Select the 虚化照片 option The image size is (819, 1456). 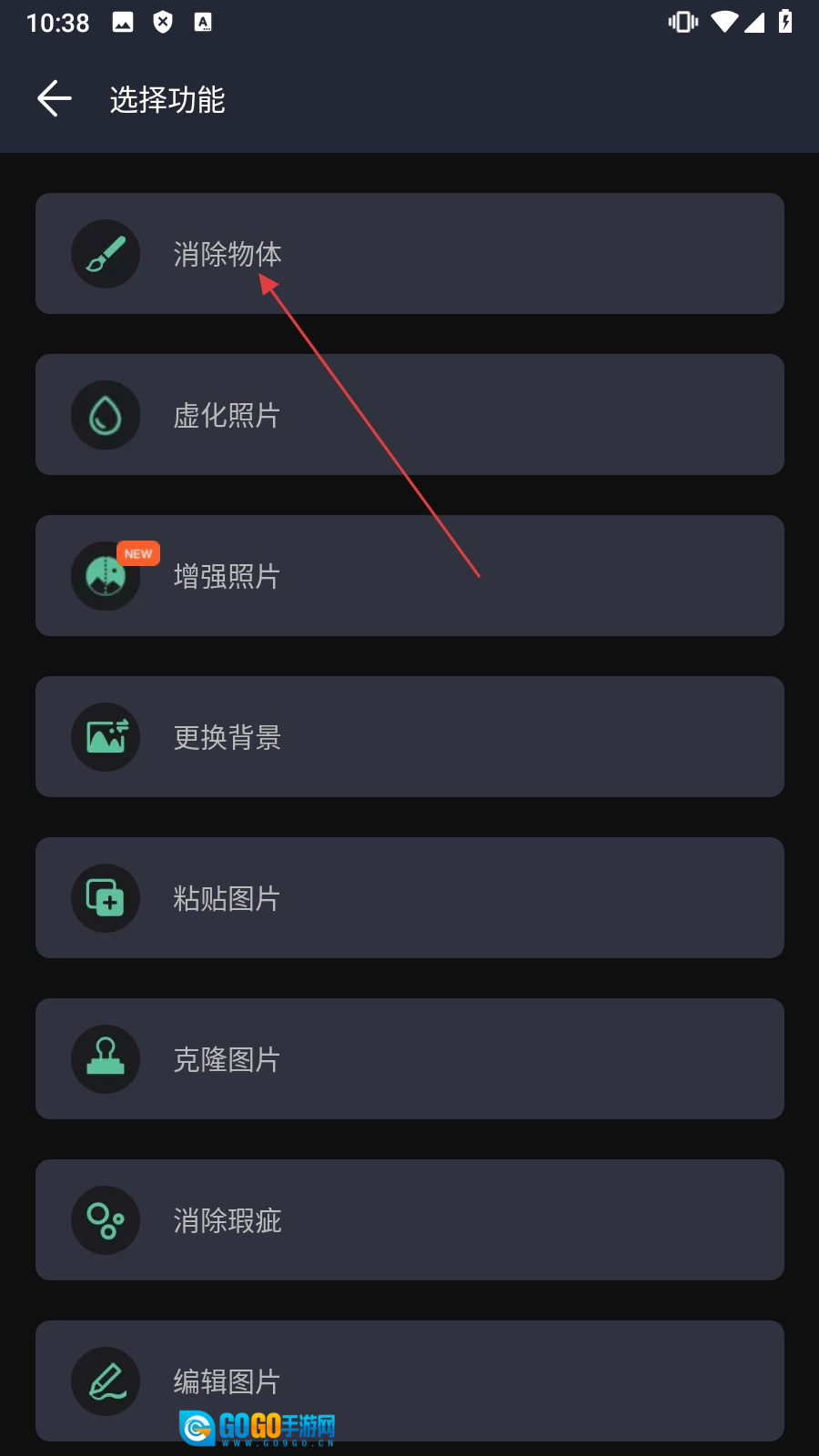409,415
